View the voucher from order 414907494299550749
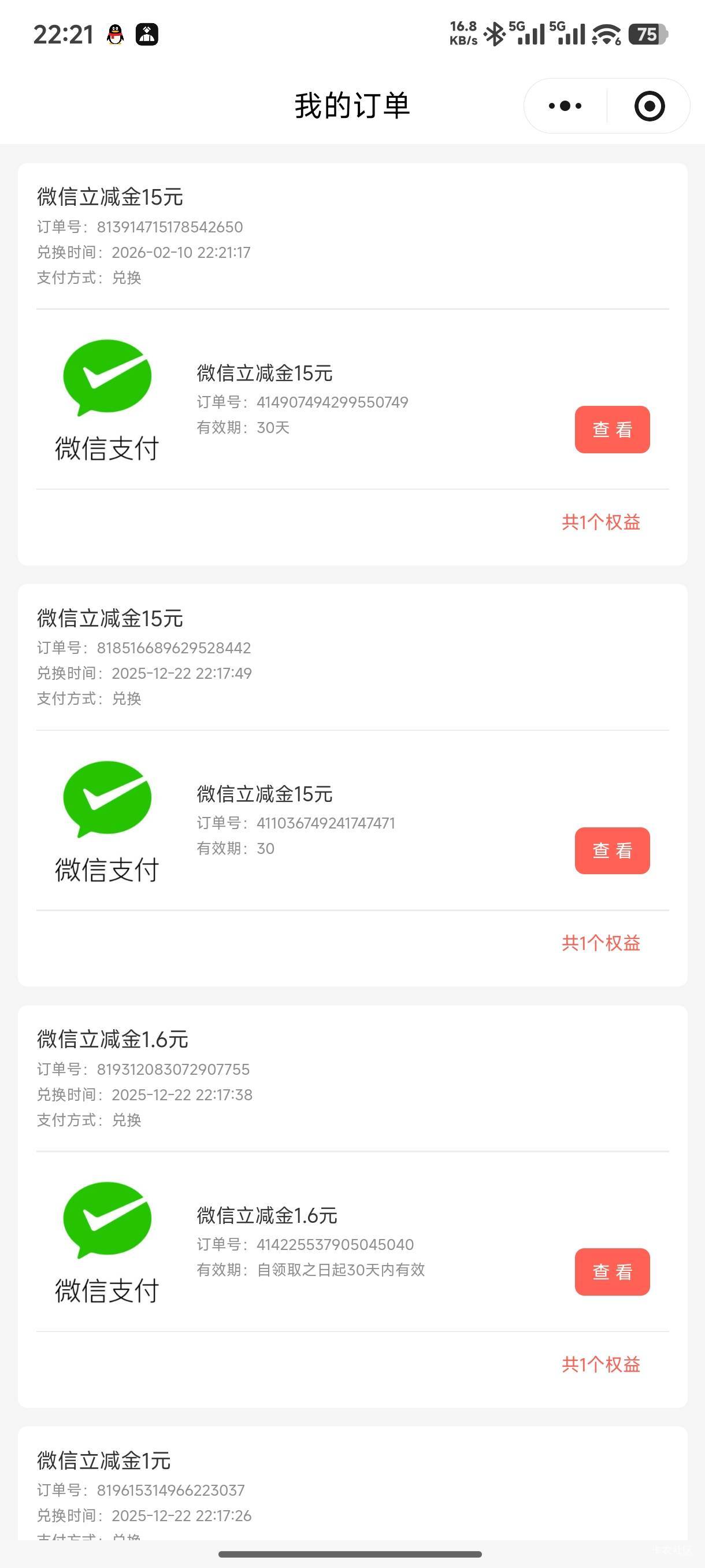705x1568 pixels. coord(612,430)
